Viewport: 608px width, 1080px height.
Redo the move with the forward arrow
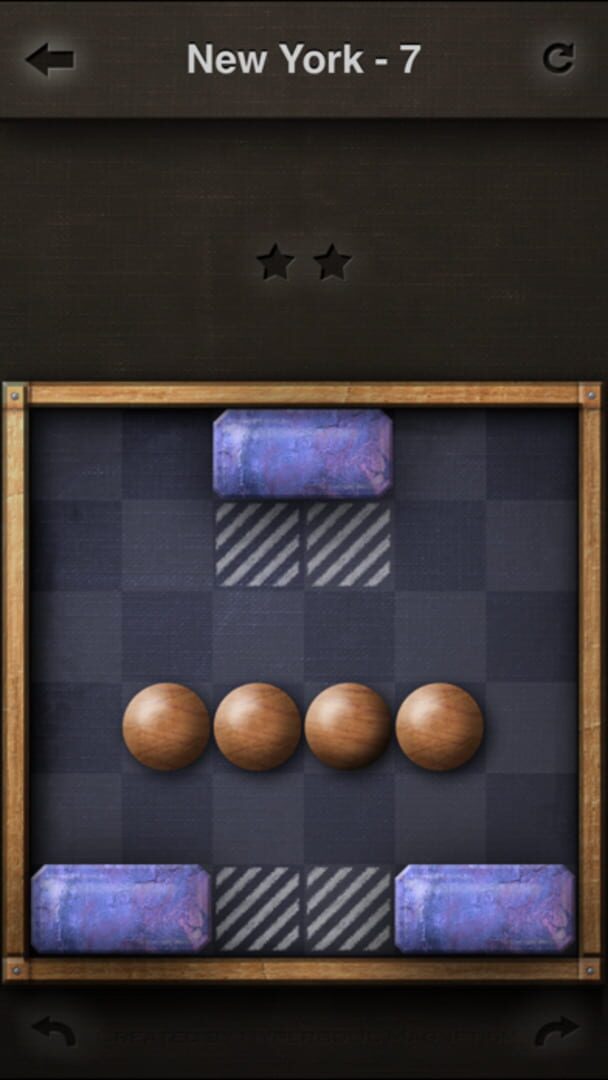point(556,1031)
